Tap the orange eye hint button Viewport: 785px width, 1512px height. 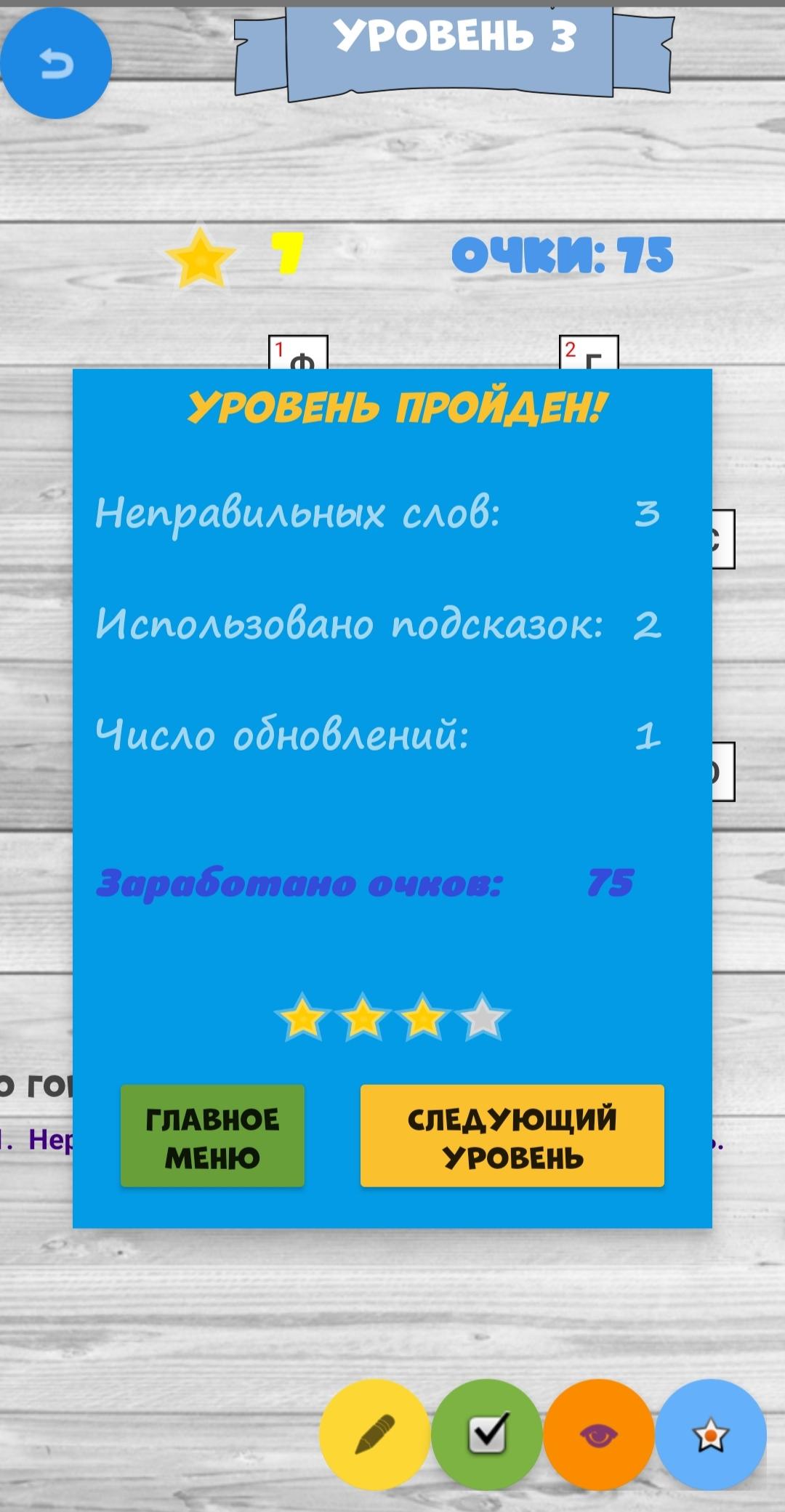(x=599, y=1435)
